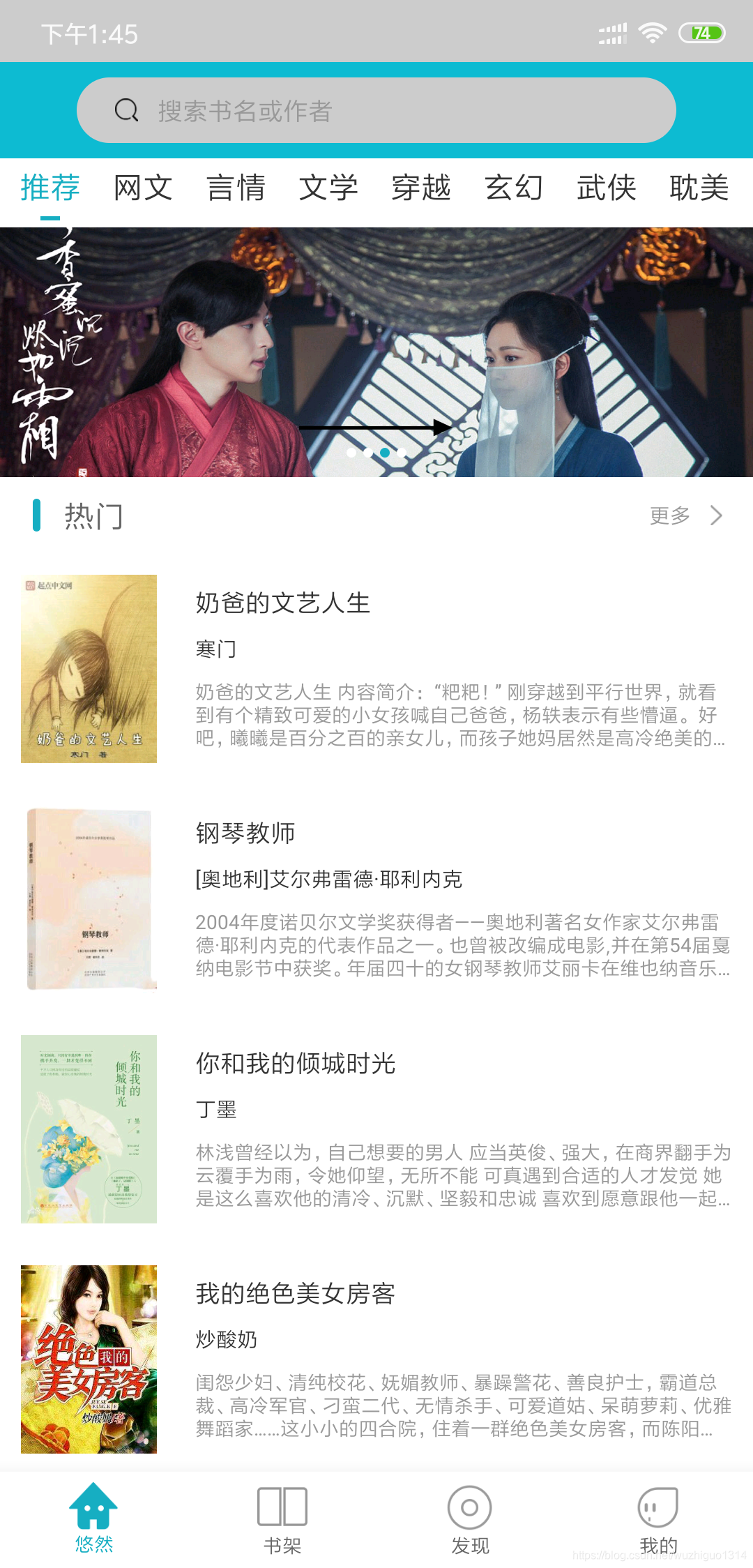Switch to the 网文 category tab
The width and height of the screenshot is (753, 1568).
(143, 188)
